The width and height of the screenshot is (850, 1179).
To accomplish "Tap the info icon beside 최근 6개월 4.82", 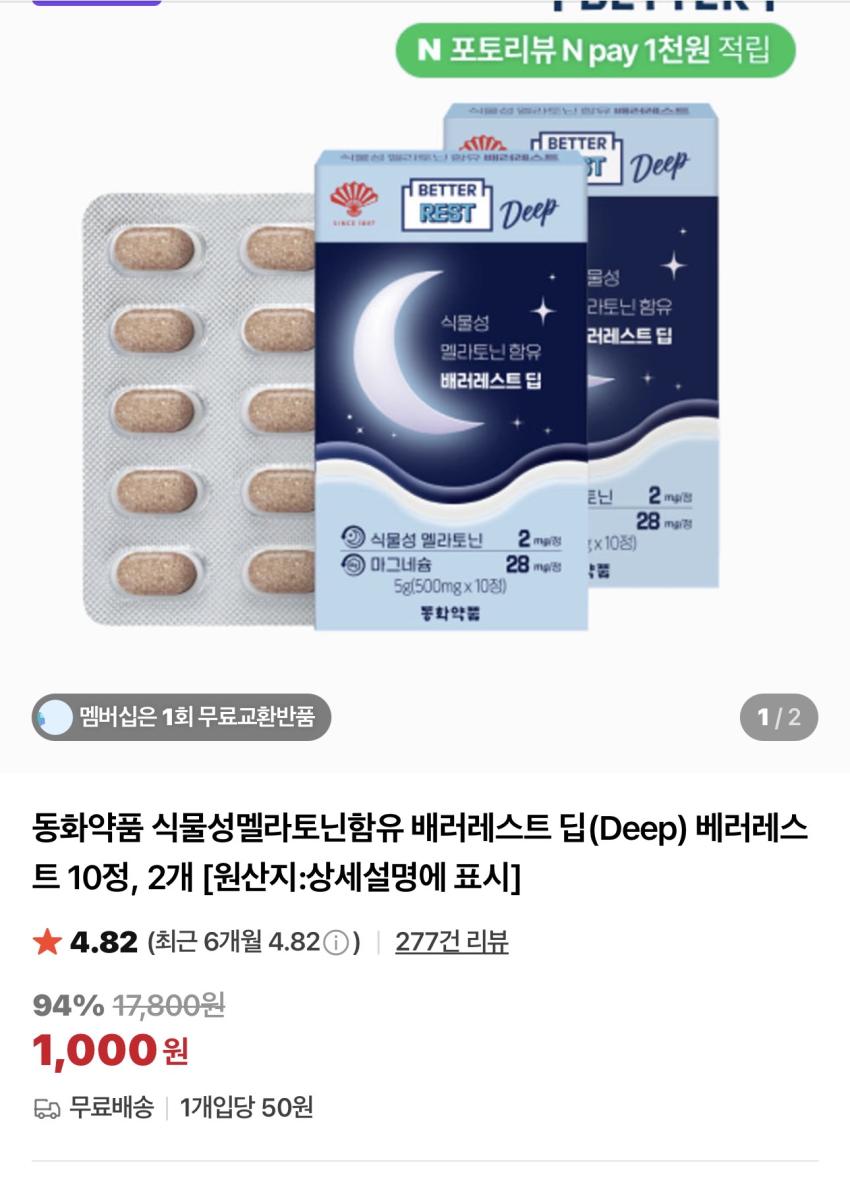I will pyautogui.click(x=337, y=943).
